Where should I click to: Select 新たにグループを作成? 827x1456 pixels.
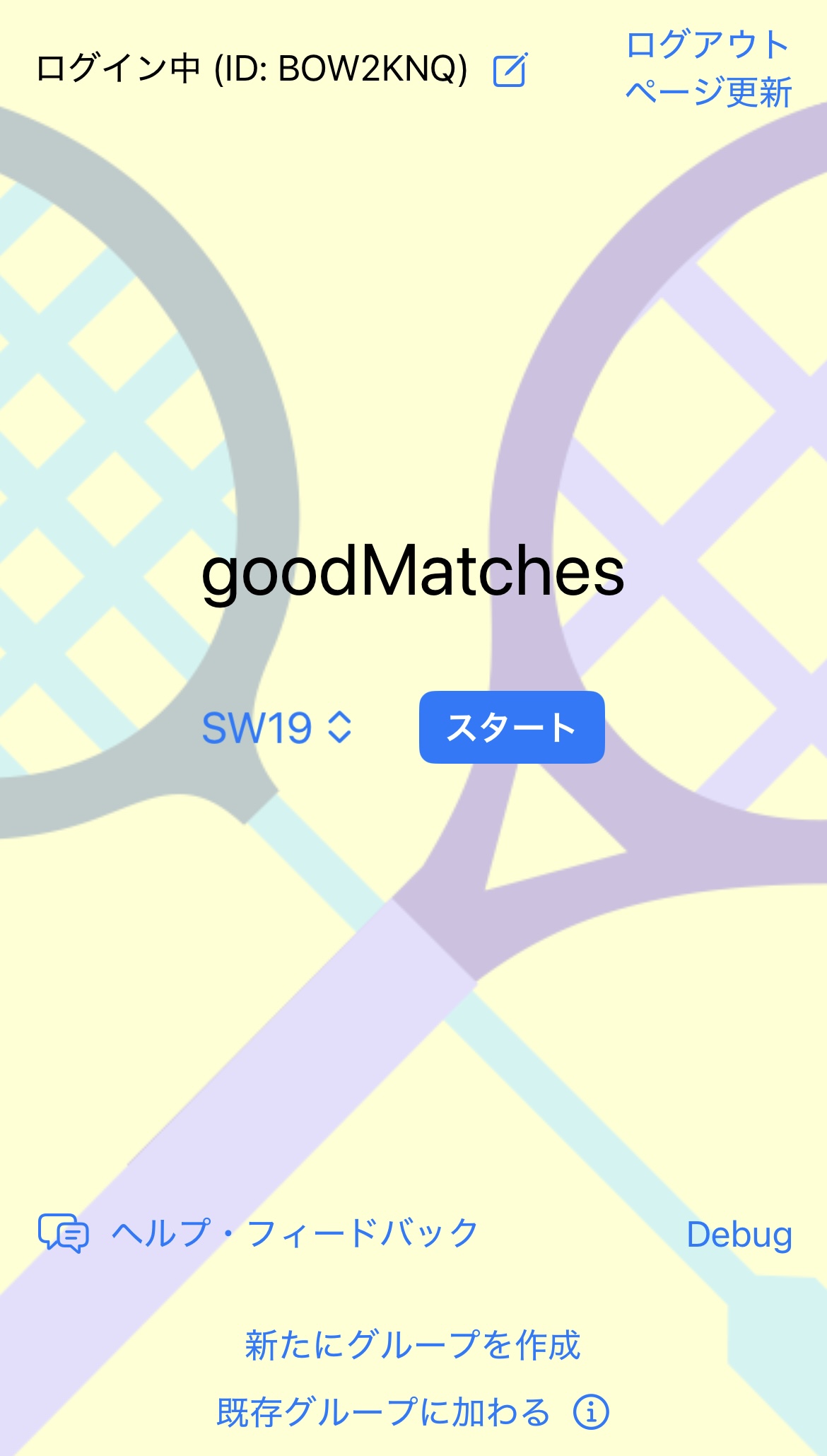[413, 1344]
